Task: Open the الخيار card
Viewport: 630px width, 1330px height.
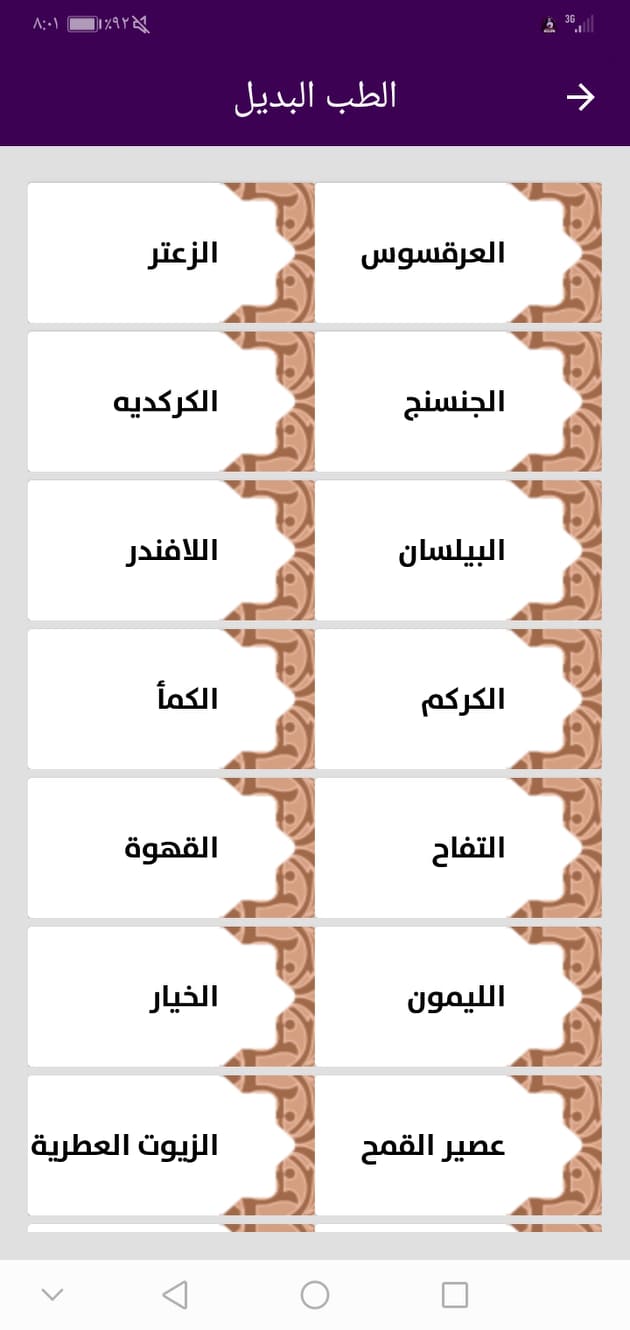Action: point(171,997)
